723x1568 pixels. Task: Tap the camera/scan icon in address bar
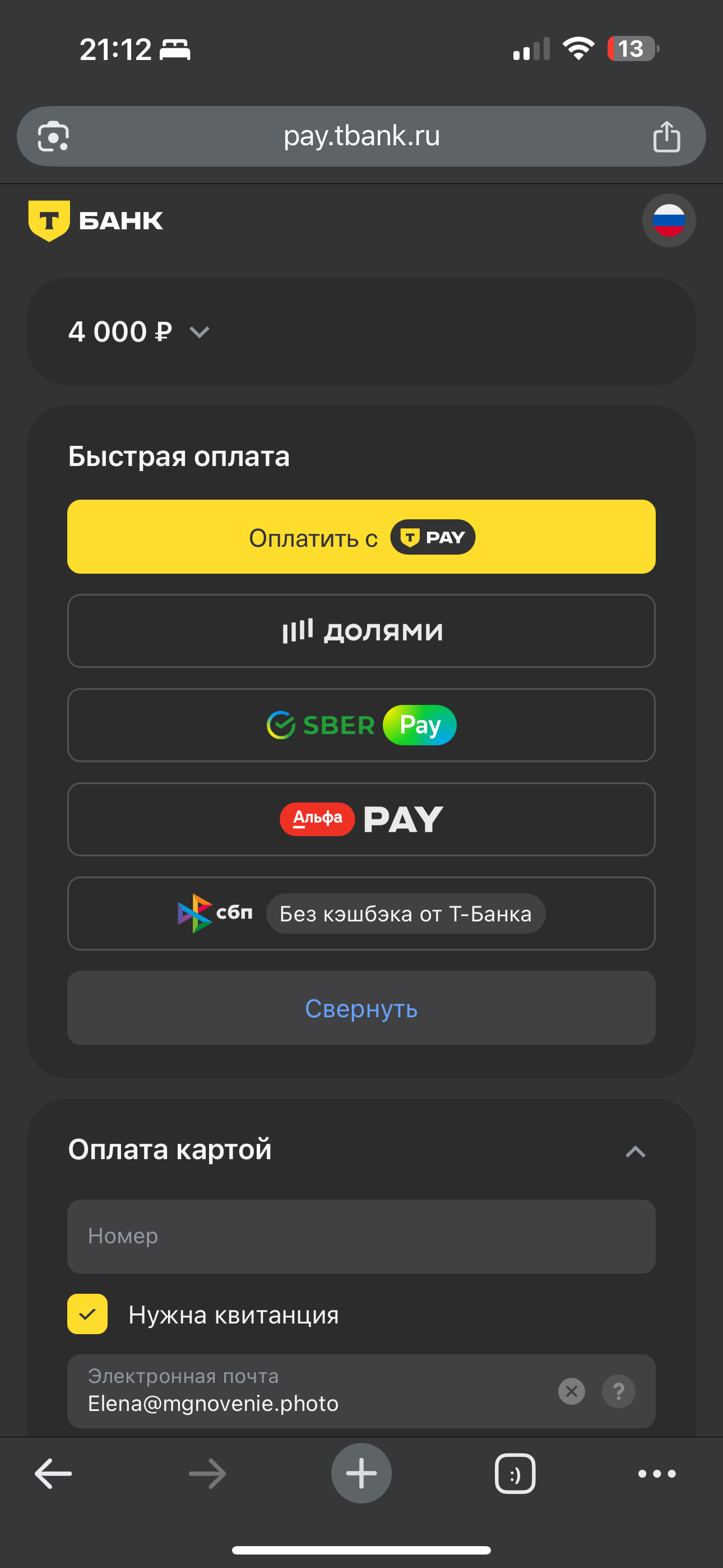coord(54,136)
